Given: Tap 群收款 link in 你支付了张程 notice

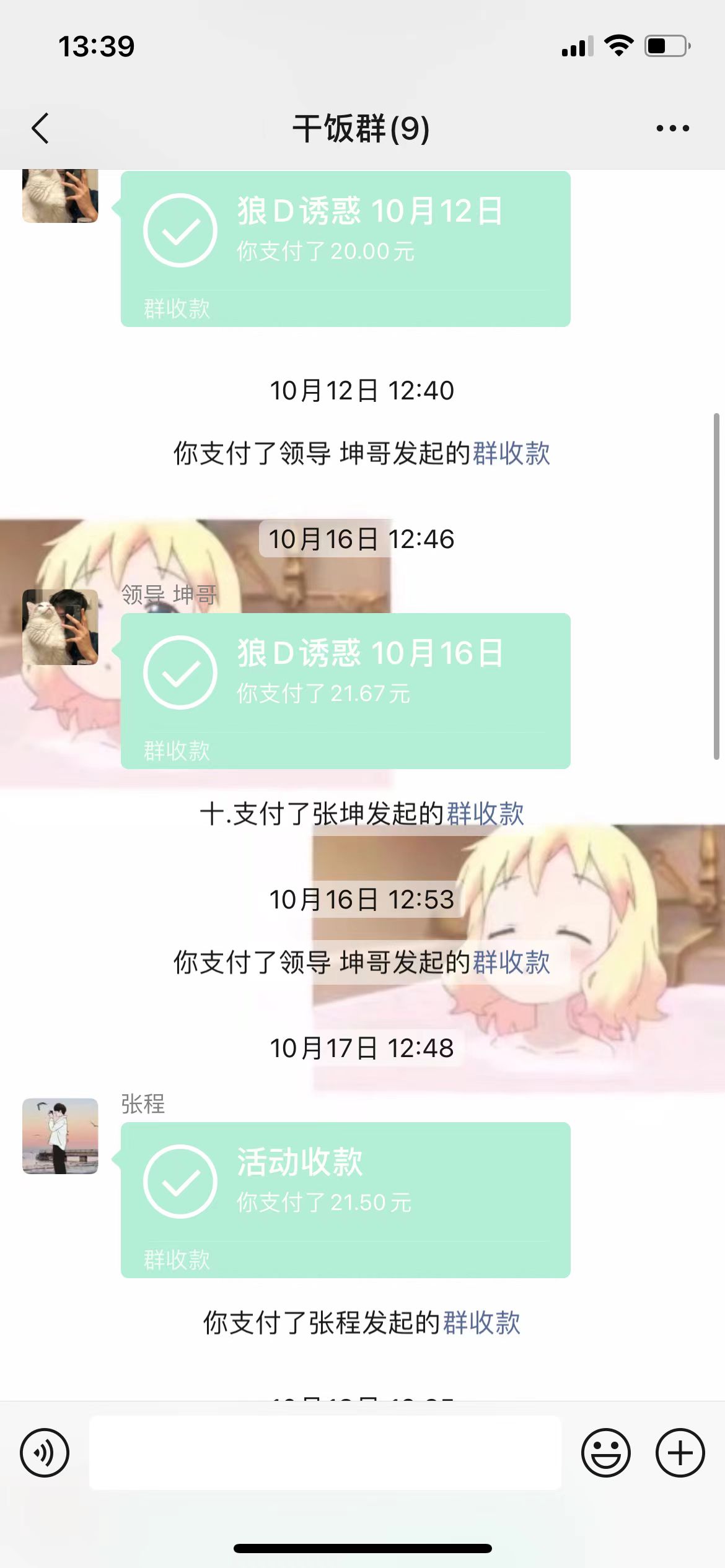Looking at the screenshot, I should pyautogui.click(x=481, y=1323).
